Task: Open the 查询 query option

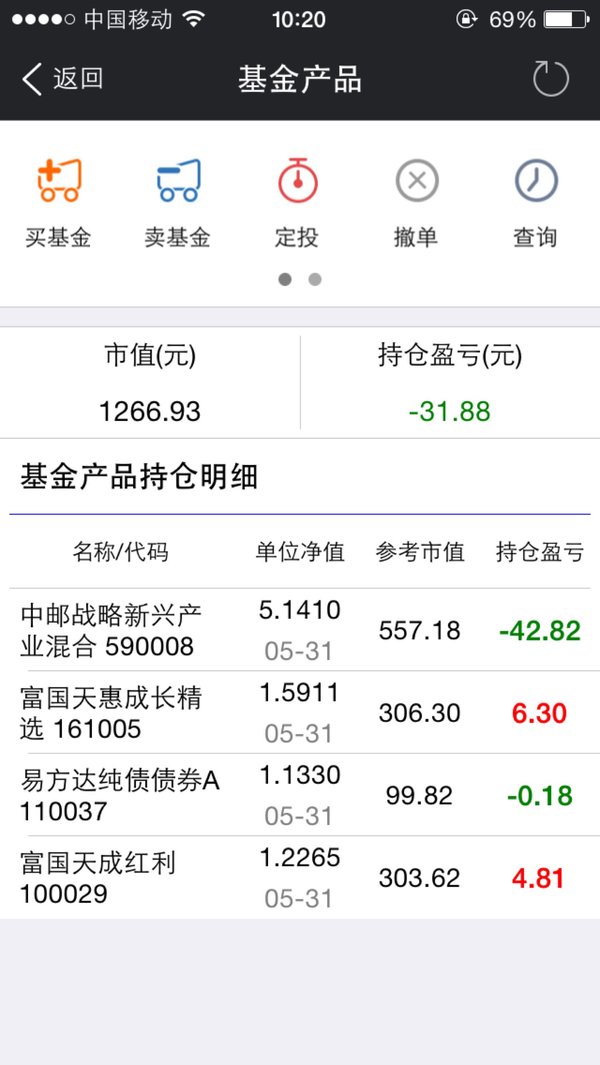Action: tap(535, 203)
